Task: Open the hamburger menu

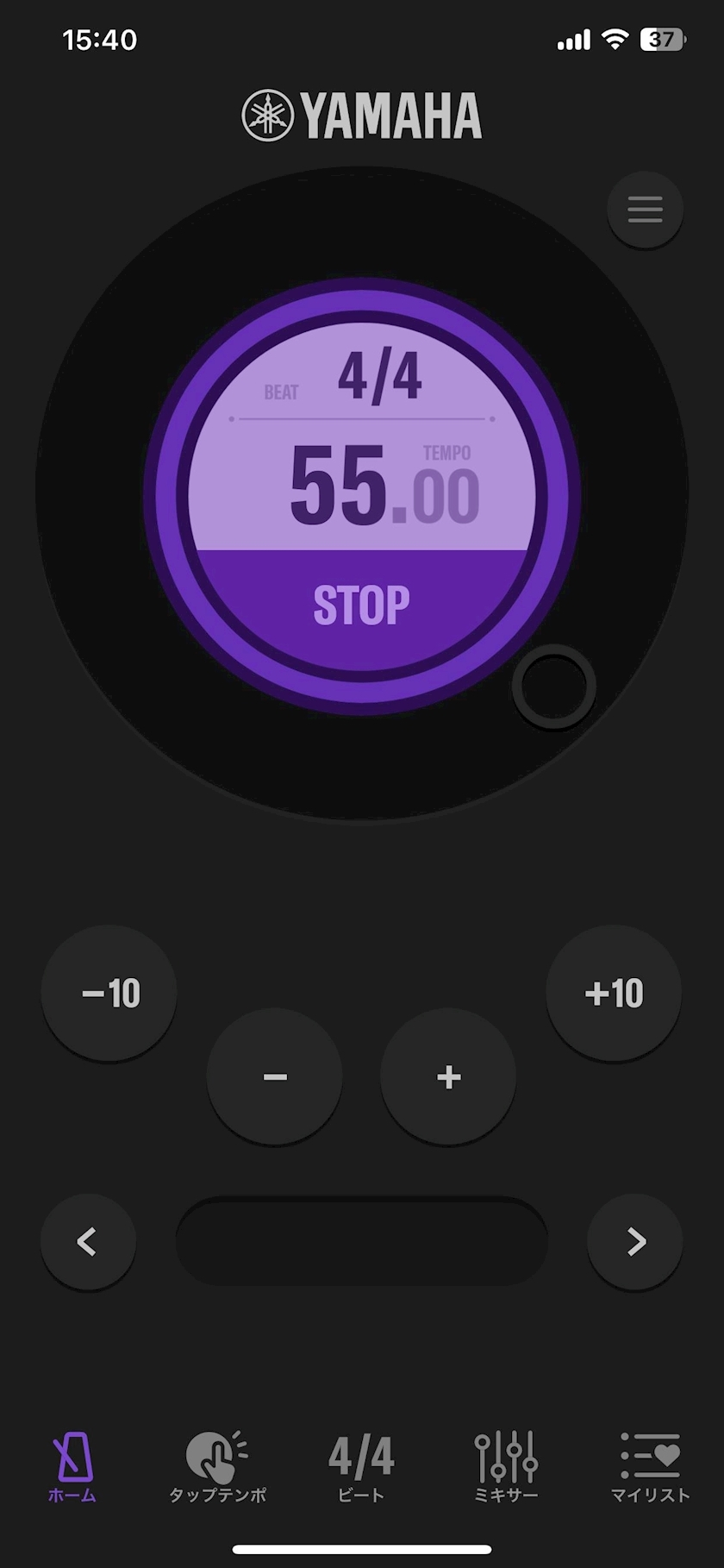Action: 645,210
